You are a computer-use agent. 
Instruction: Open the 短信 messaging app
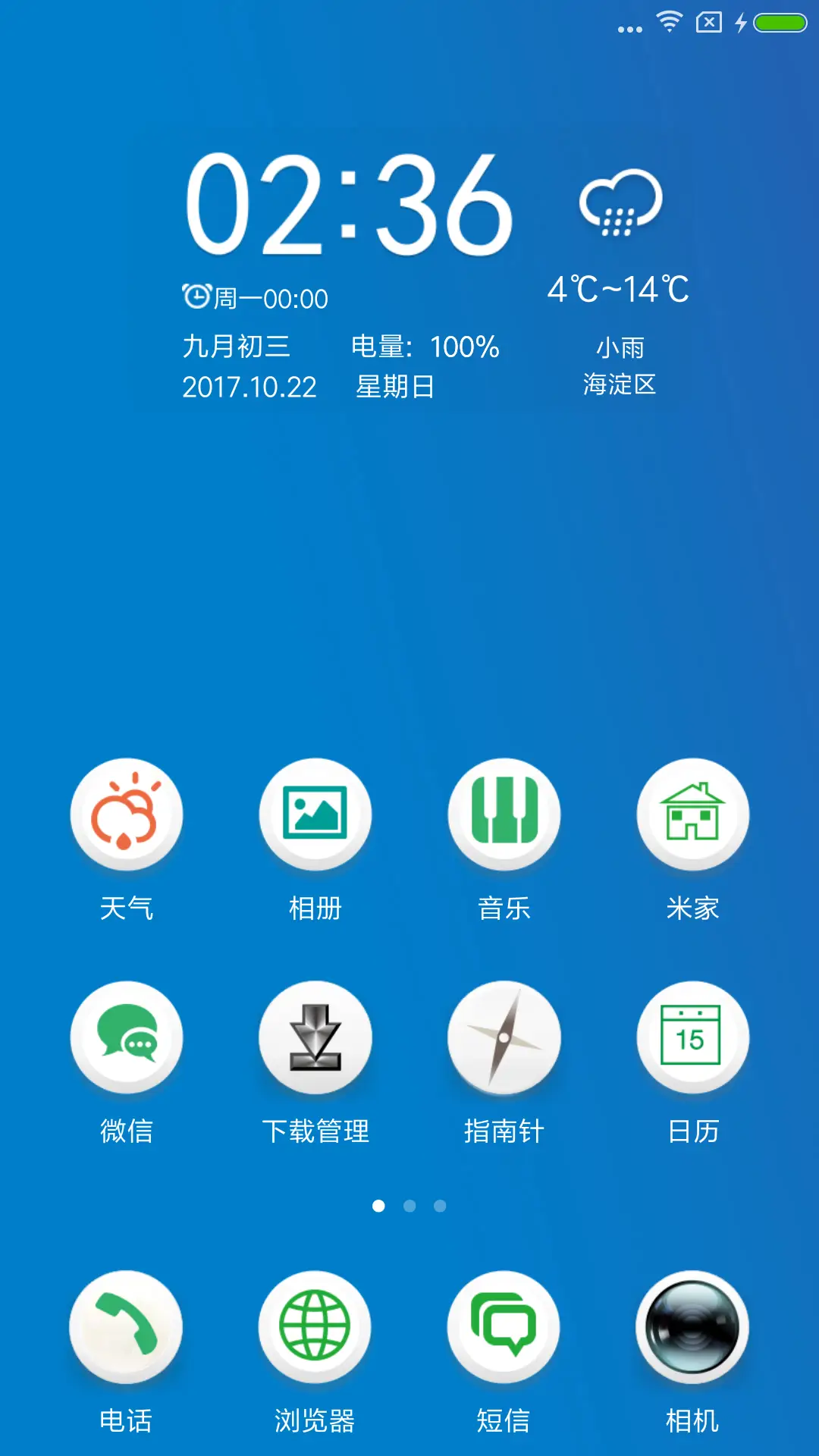pos(504,1327)
